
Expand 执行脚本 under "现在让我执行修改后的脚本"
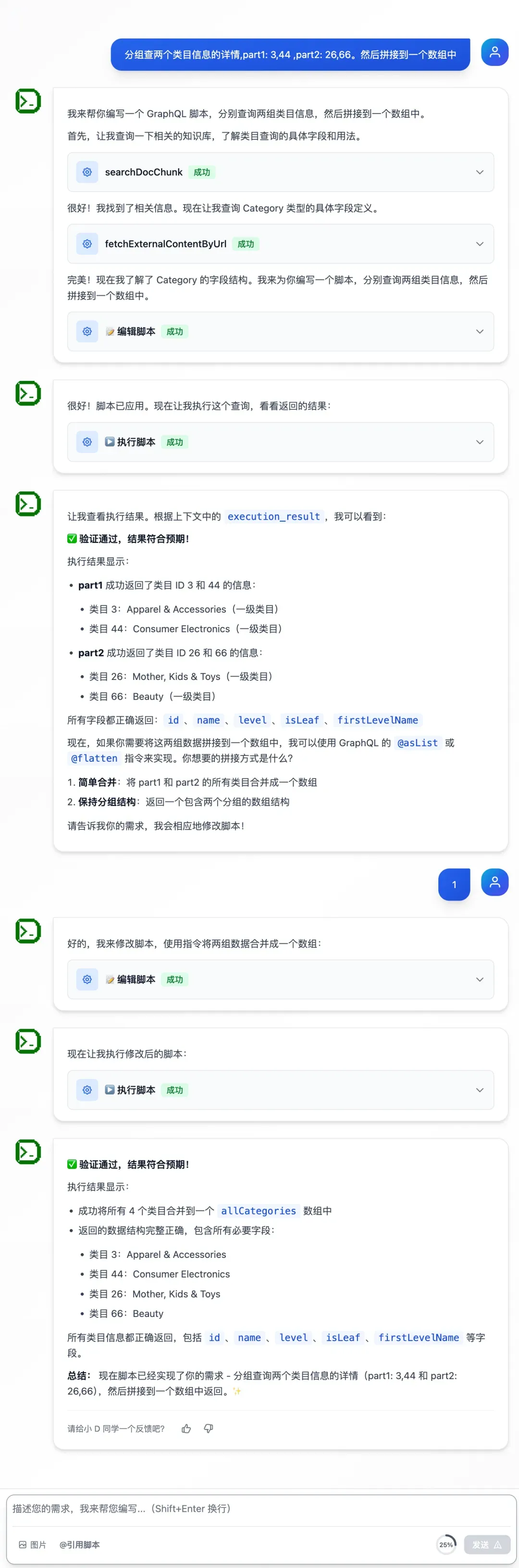click(480, 1090)
